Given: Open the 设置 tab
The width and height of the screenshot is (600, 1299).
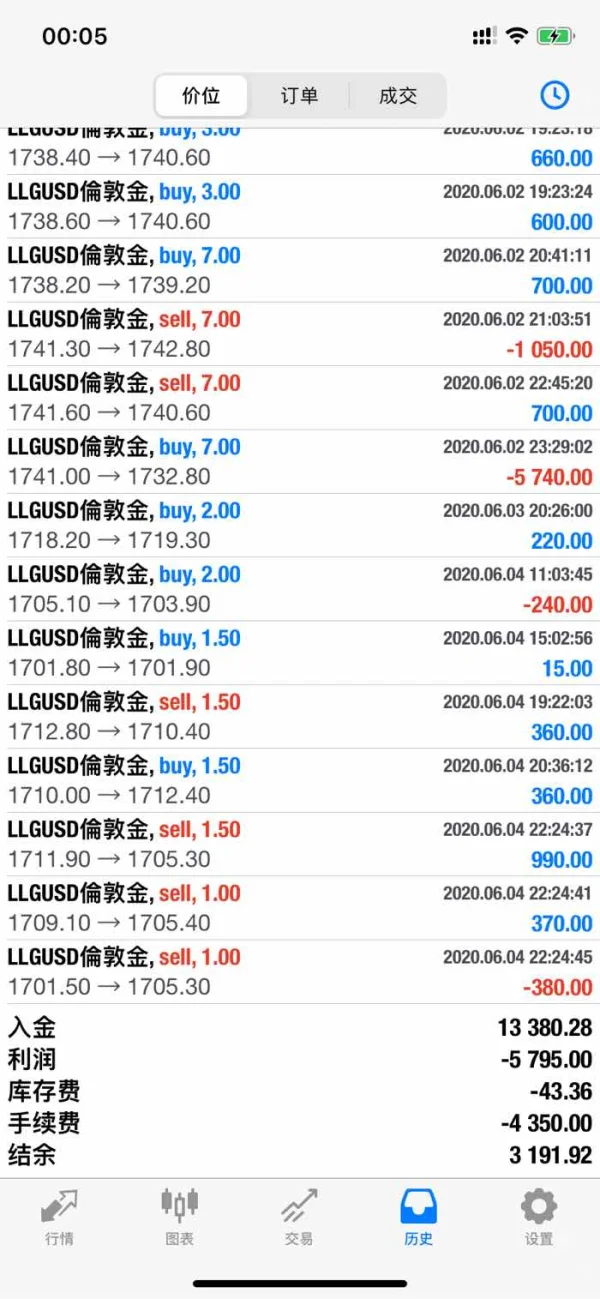Looking at the screenshot, I should (x=539, y=1215).
